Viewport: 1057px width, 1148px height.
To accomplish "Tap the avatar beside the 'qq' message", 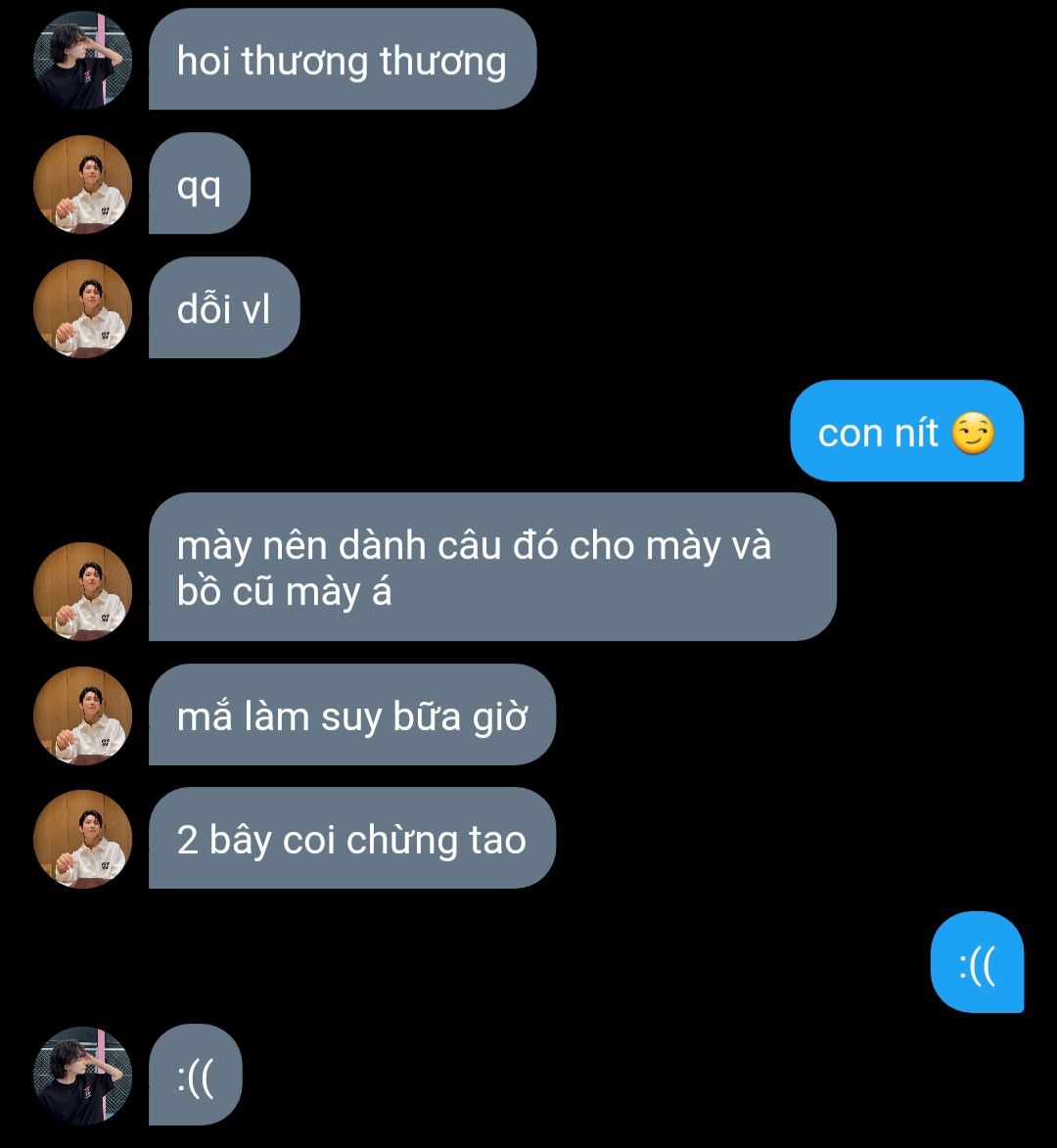I will pyautogui.click(x=82, y=184).
